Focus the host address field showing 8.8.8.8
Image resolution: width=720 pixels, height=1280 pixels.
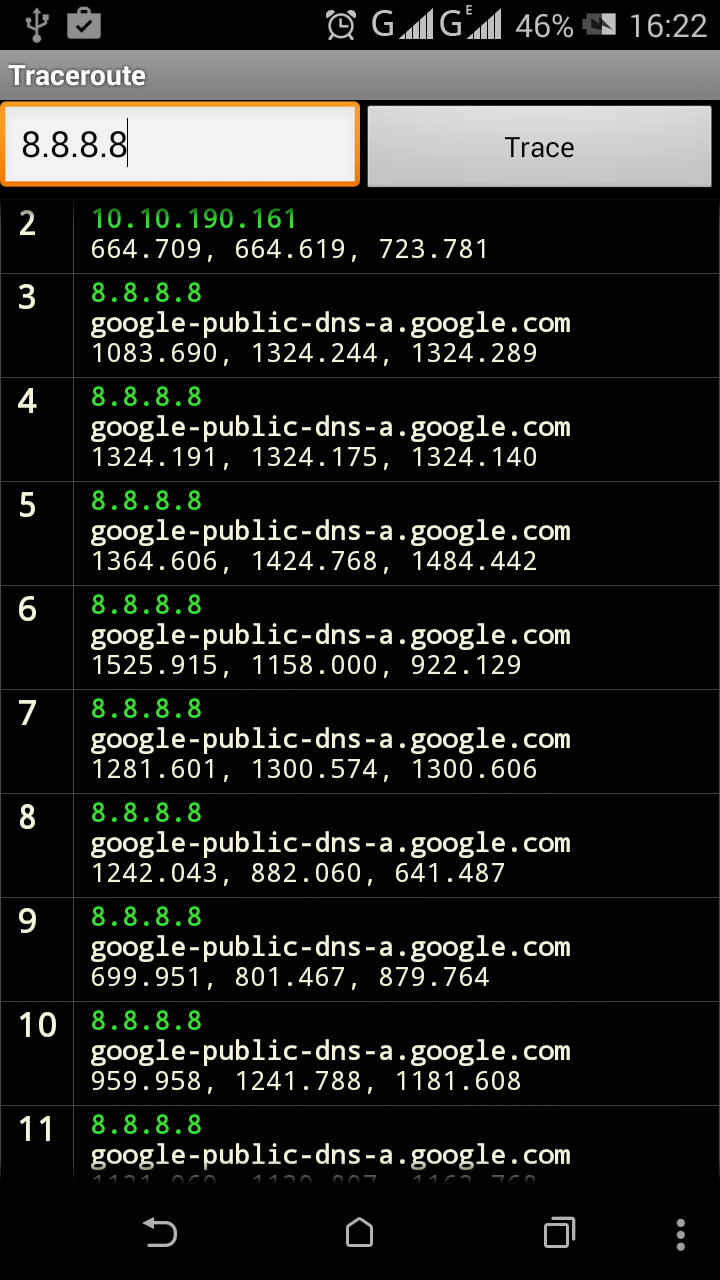point(180,146)
